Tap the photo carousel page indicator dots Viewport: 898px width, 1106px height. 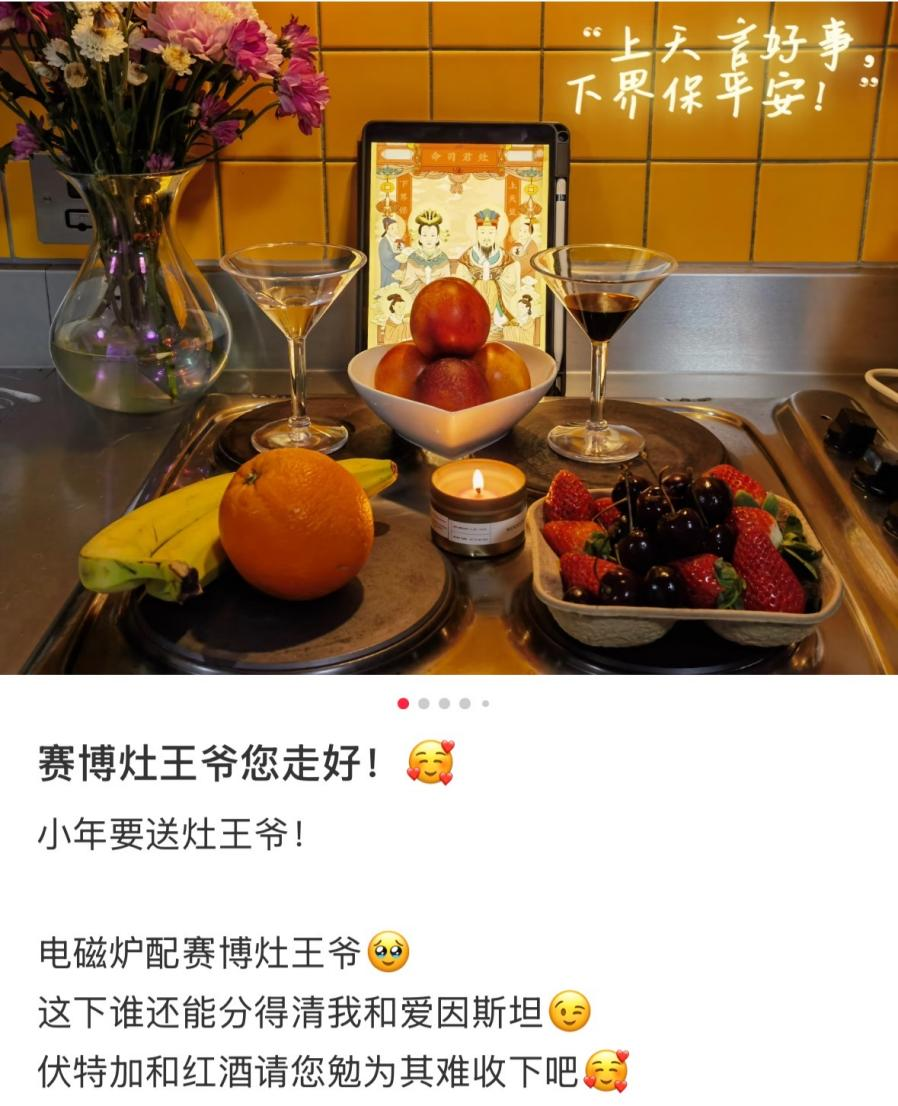tap(443, 704)
